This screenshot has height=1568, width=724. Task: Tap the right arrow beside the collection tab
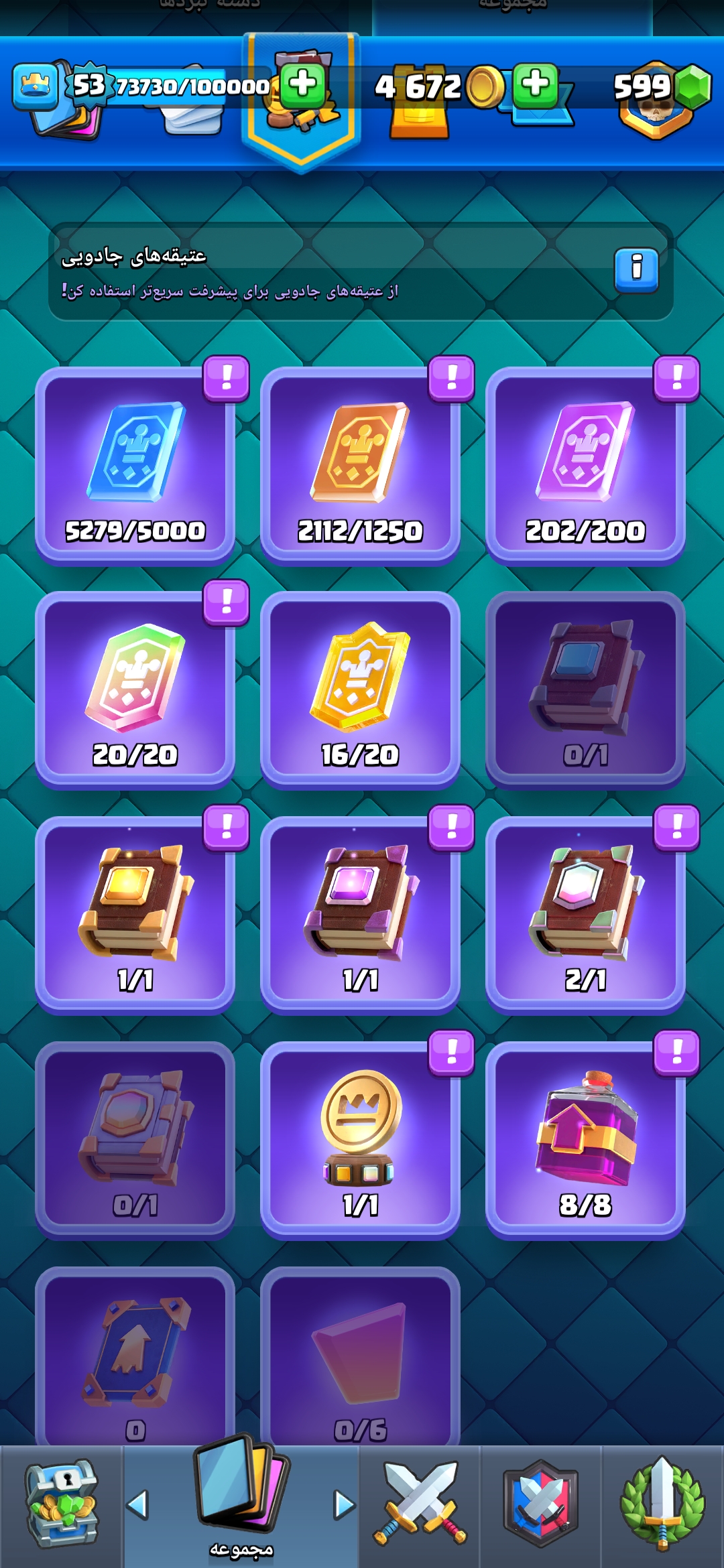click(345, 1505)
